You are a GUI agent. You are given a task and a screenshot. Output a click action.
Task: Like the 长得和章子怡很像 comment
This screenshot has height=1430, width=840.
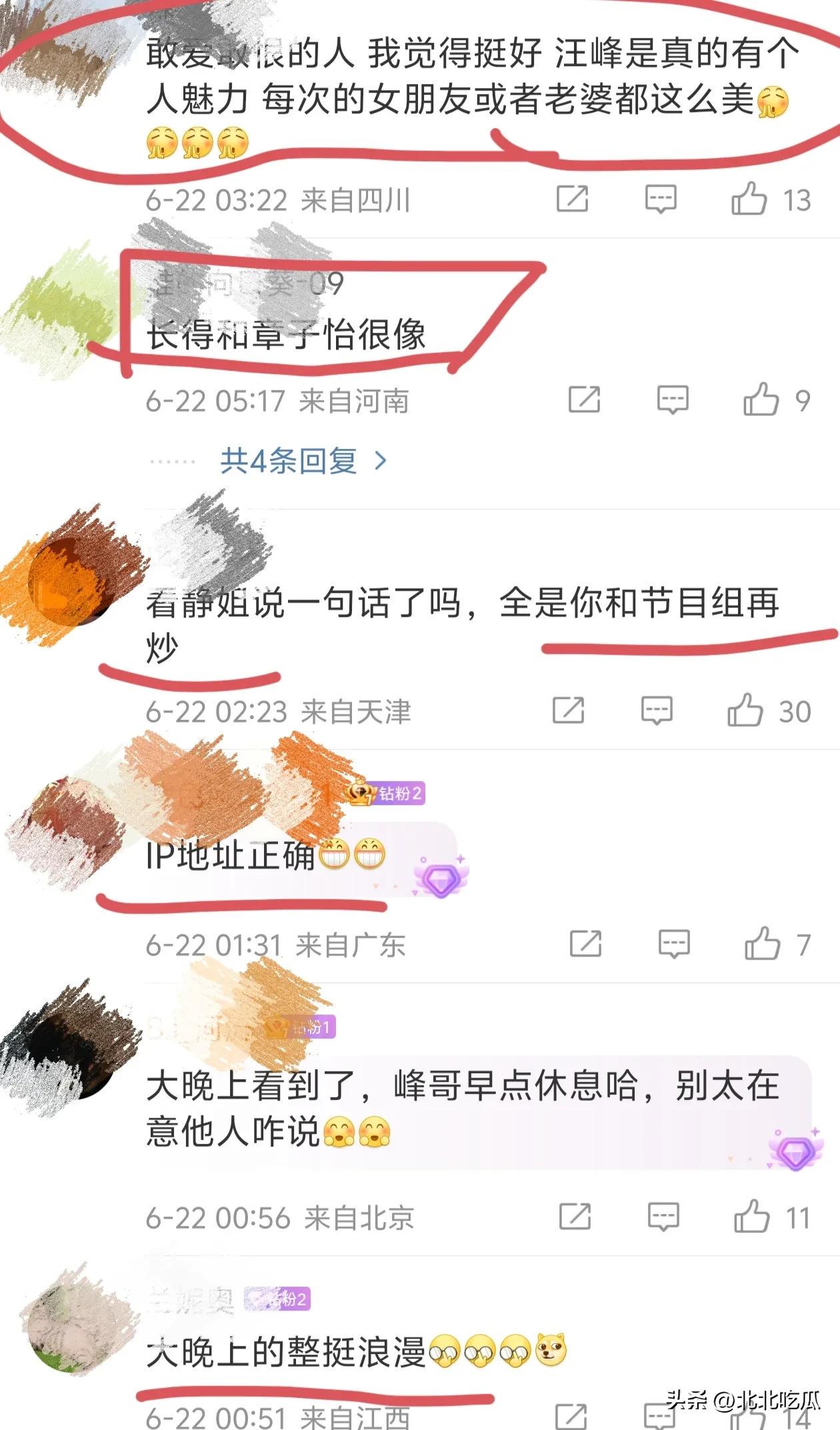(761, 400)
